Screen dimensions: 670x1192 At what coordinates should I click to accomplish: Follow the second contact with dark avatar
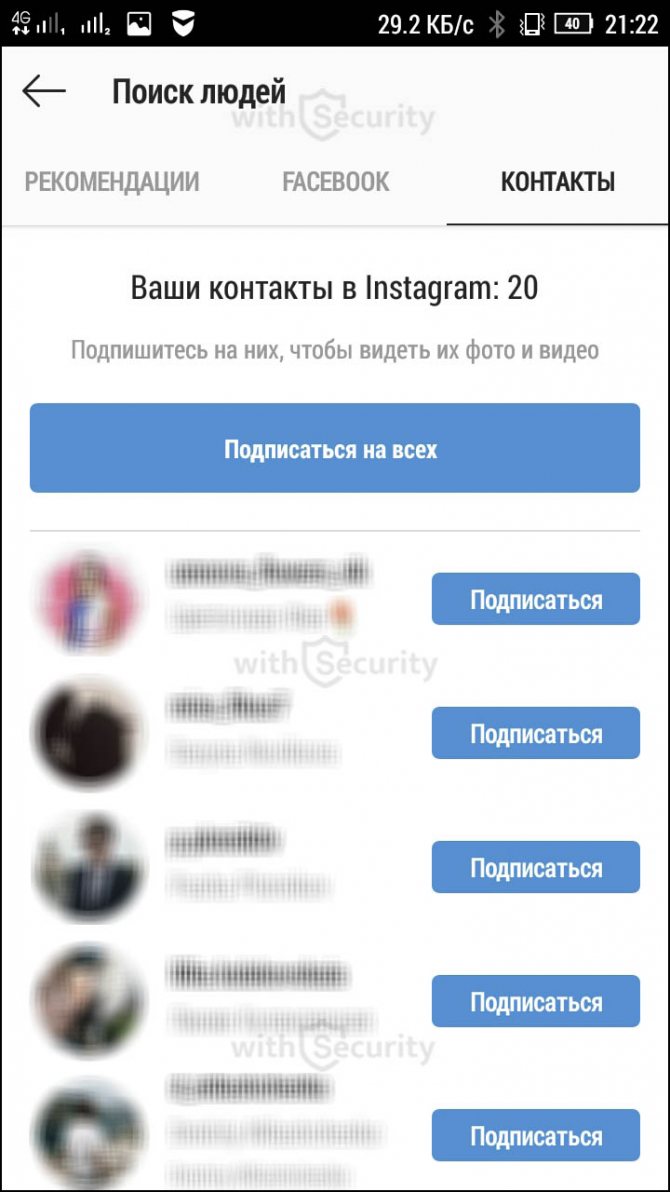pos(536,733)
